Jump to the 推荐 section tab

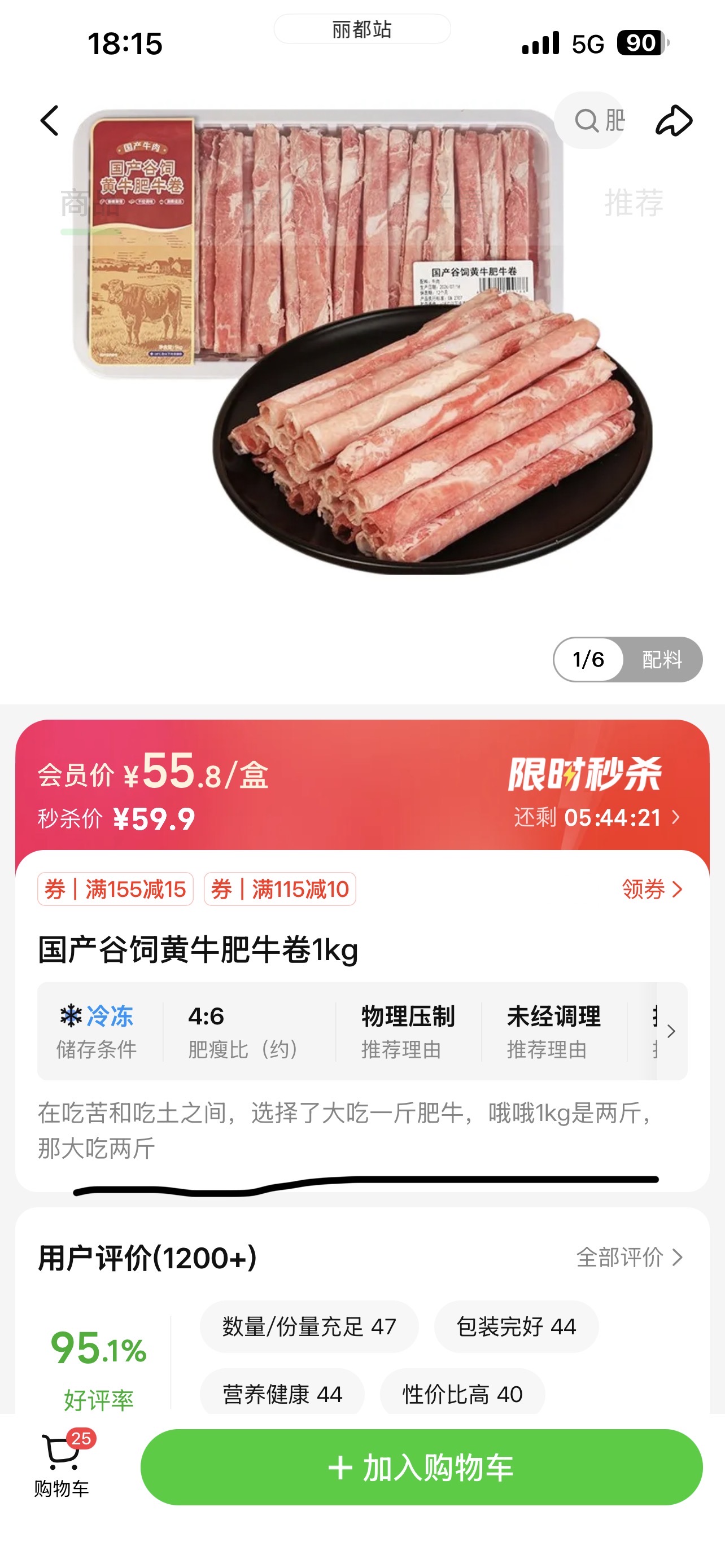[x=634, y=203]
